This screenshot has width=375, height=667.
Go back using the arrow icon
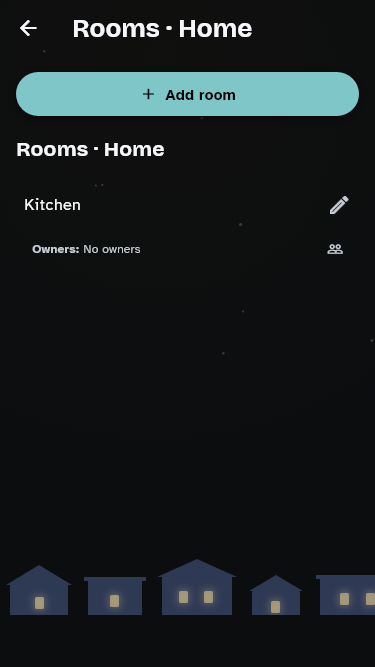pos(28,29)
